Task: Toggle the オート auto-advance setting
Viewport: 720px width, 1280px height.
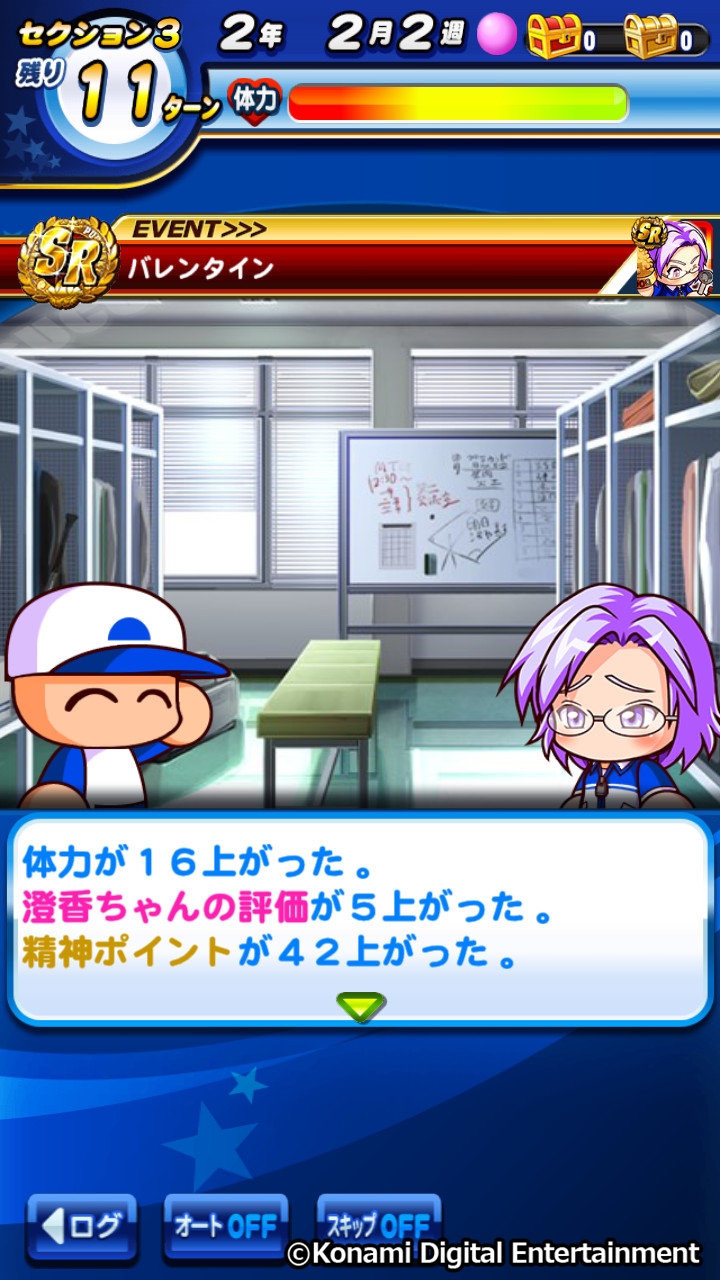Action: point(225,1225)
